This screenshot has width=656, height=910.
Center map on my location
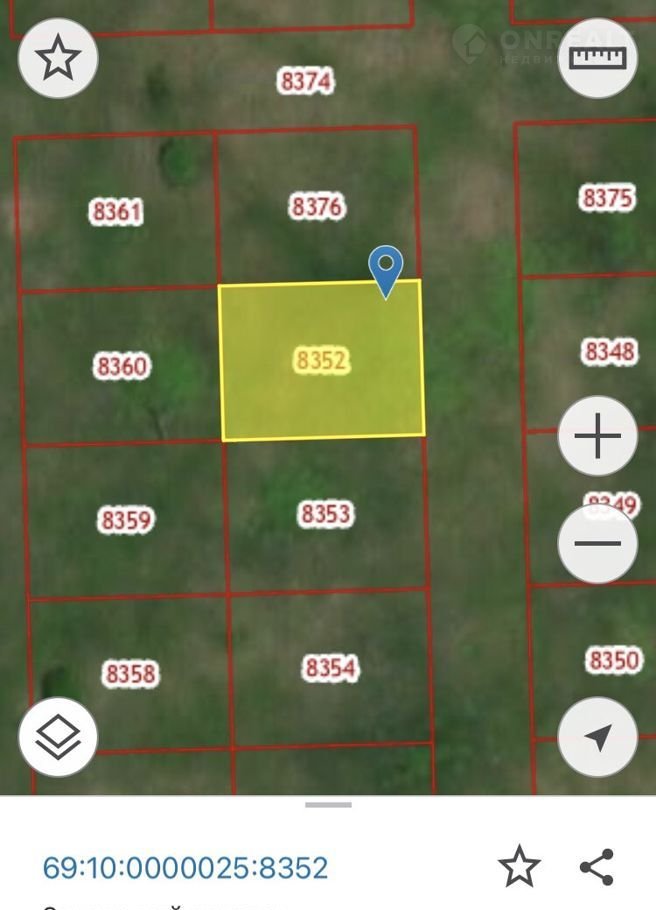point(597,737)
